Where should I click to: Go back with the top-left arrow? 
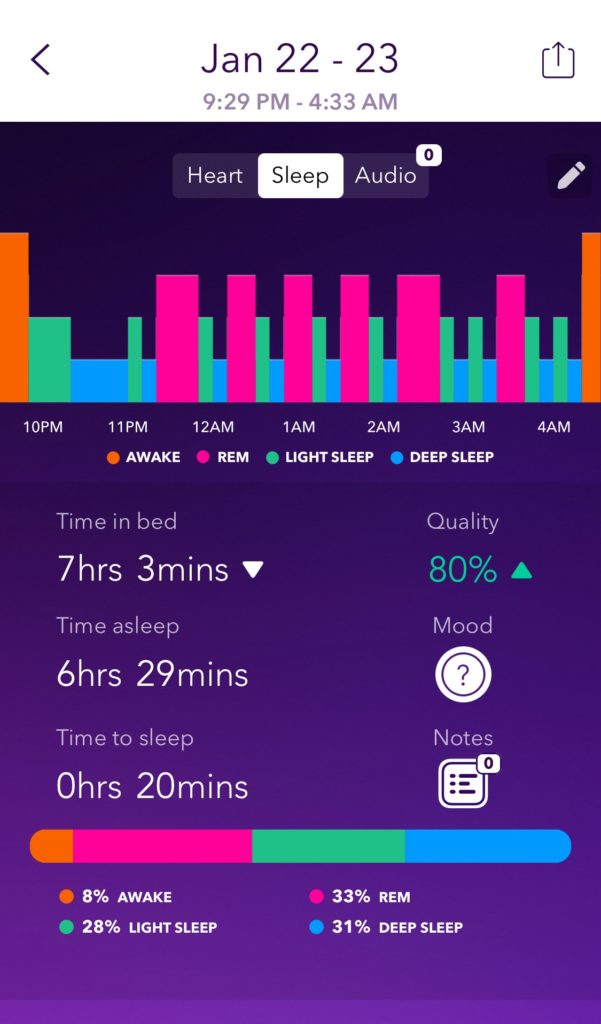41,59
